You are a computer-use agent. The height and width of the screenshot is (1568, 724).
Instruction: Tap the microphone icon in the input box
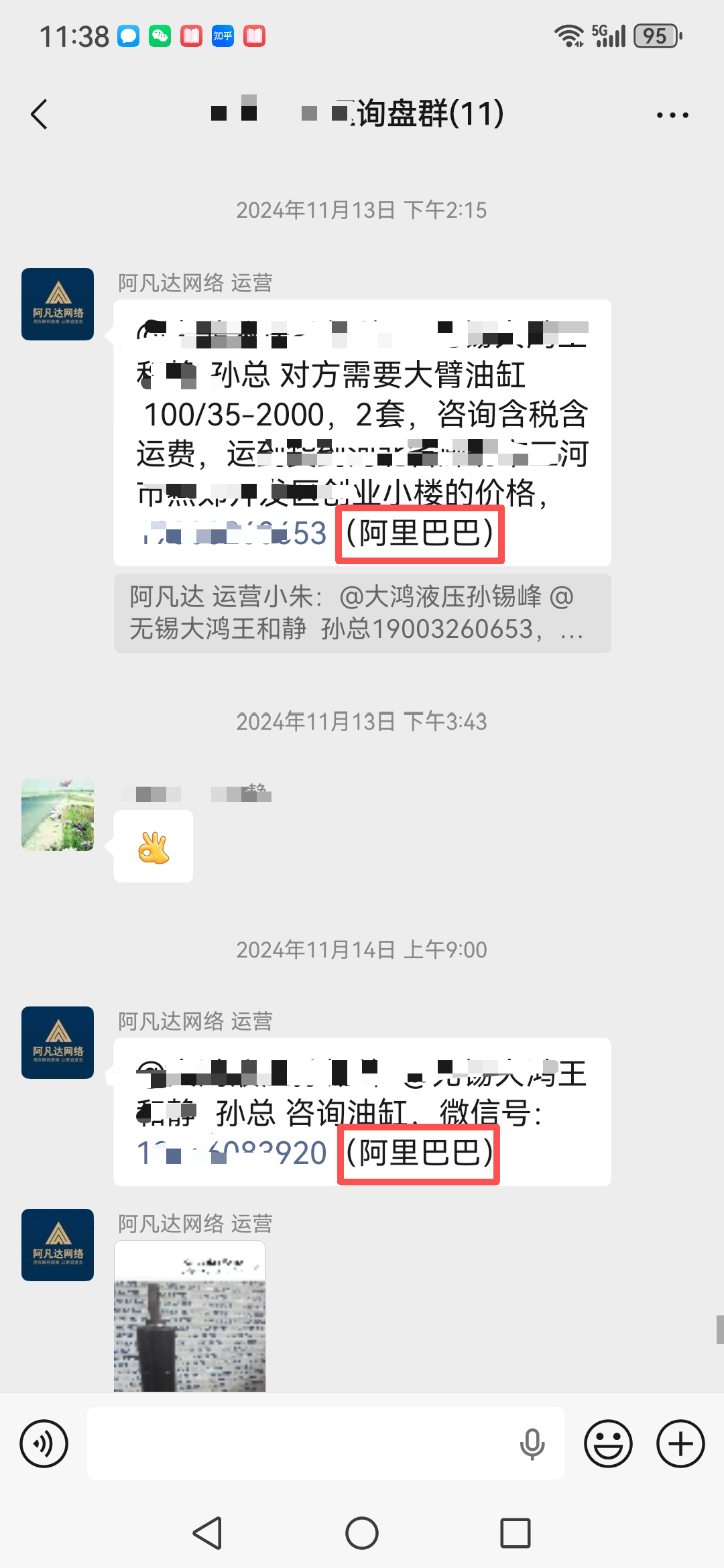532,1444
